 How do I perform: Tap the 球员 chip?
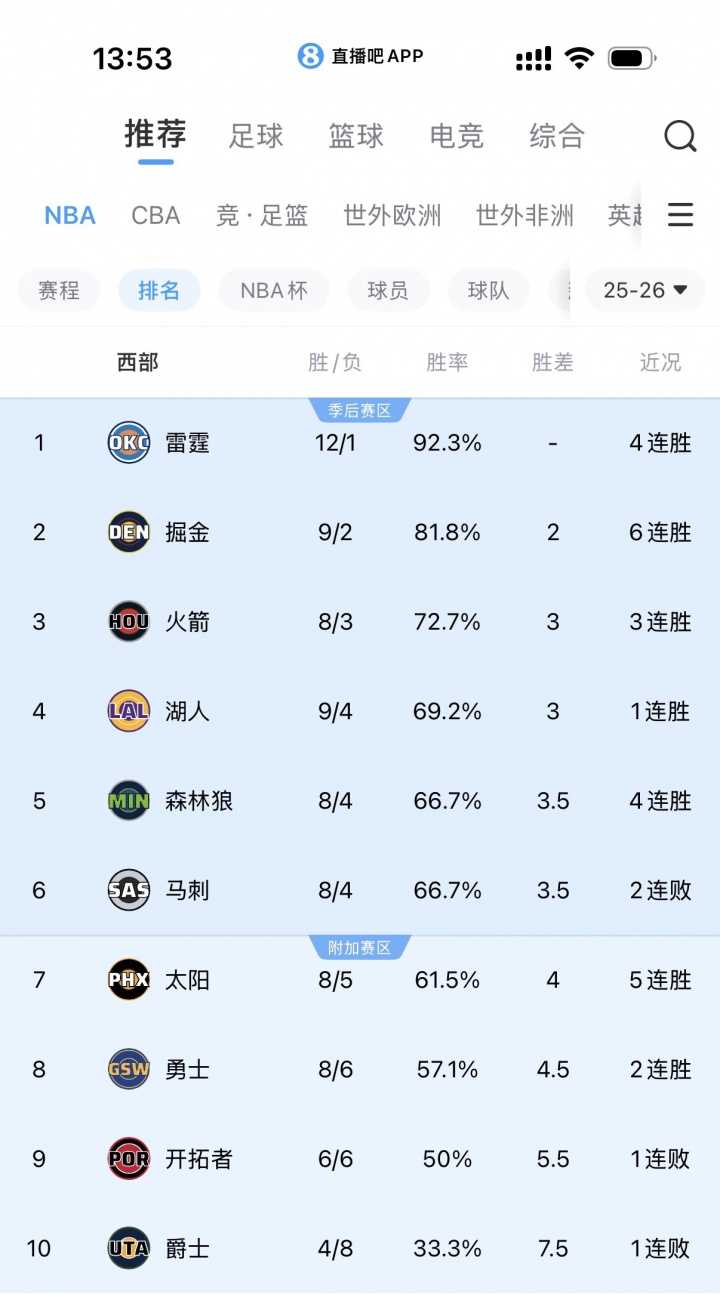388,291
